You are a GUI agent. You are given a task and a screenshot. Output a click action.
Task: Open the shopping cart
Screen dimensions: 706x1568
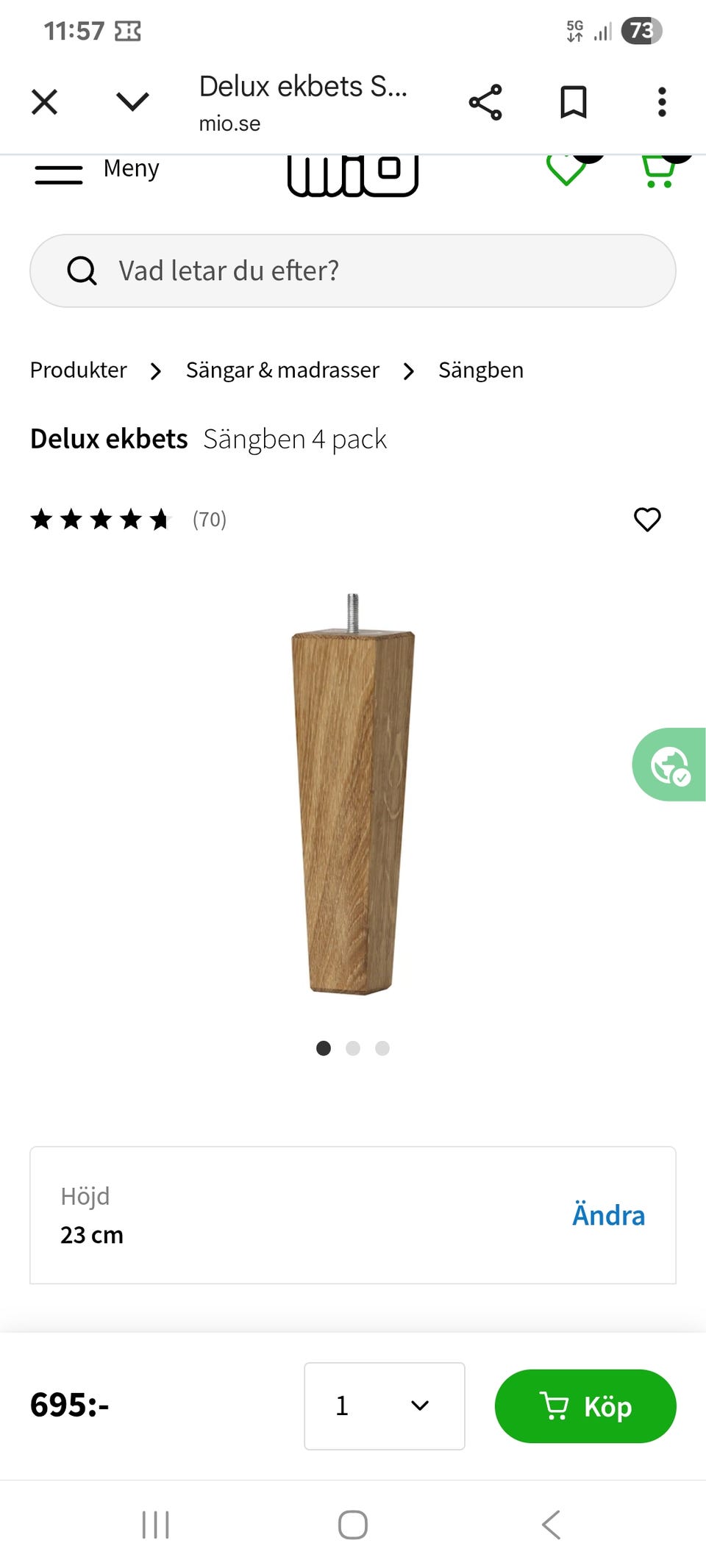click(658, 172)
